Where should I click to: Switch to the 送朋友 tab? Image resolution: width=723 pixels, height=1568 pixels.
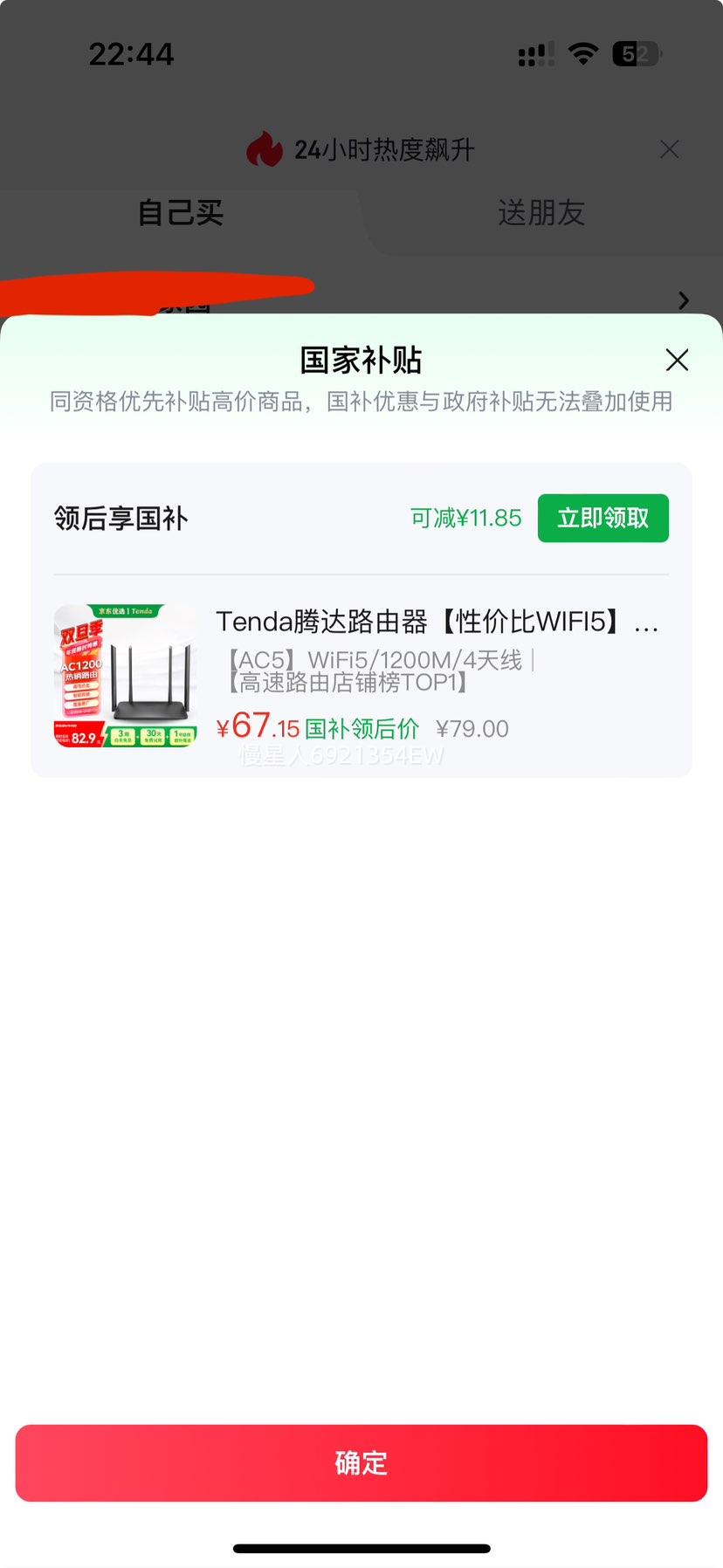(541, 213)
